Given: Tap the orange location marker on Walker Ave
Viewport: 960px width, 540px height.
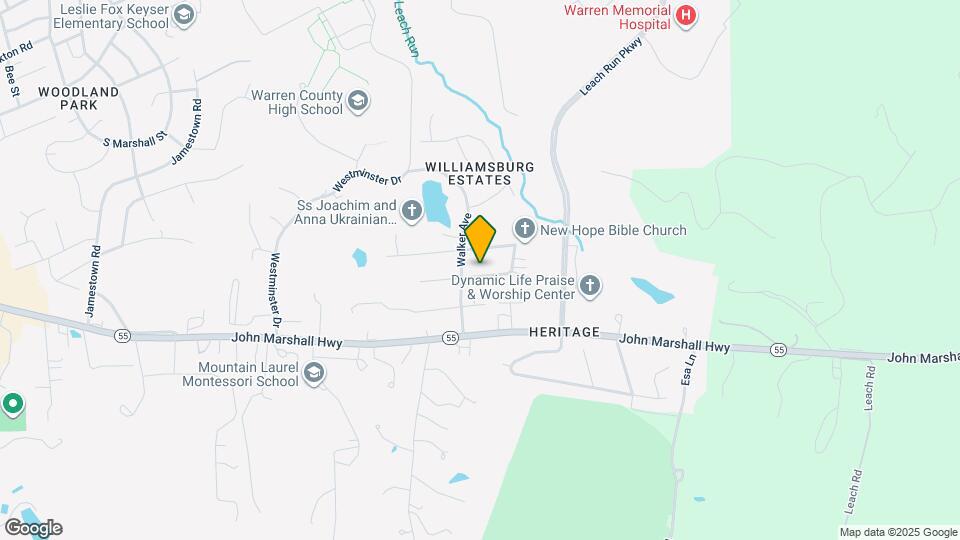Looking at the screenshot, I should 480,238.
